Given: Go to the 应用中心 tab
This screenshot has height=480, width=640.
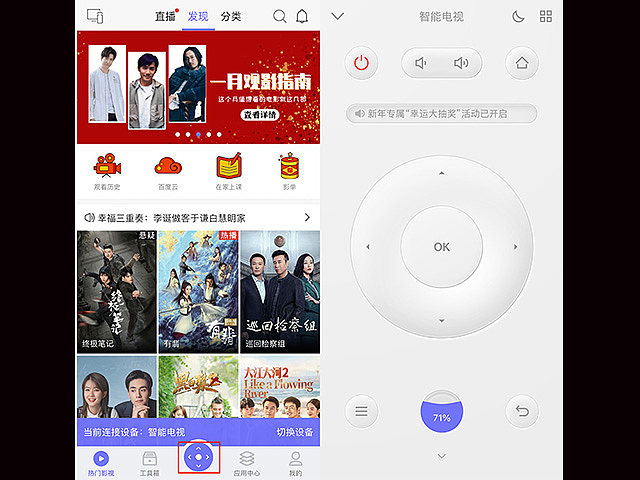Looking at the screenshot, I should (247, 461).
